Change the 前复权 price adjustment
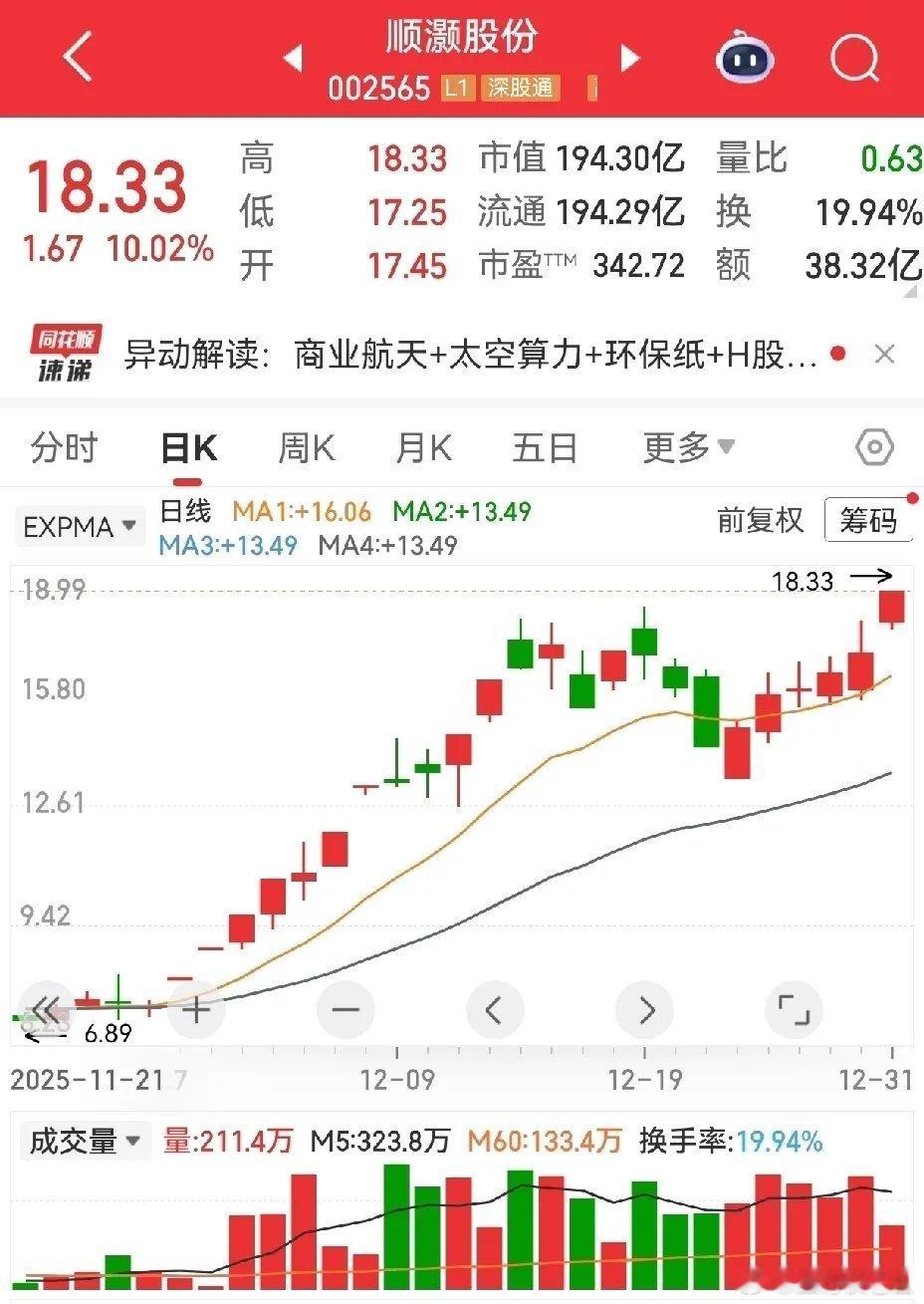This screenshot has width=924, height=1304. [x=760, y=520]
